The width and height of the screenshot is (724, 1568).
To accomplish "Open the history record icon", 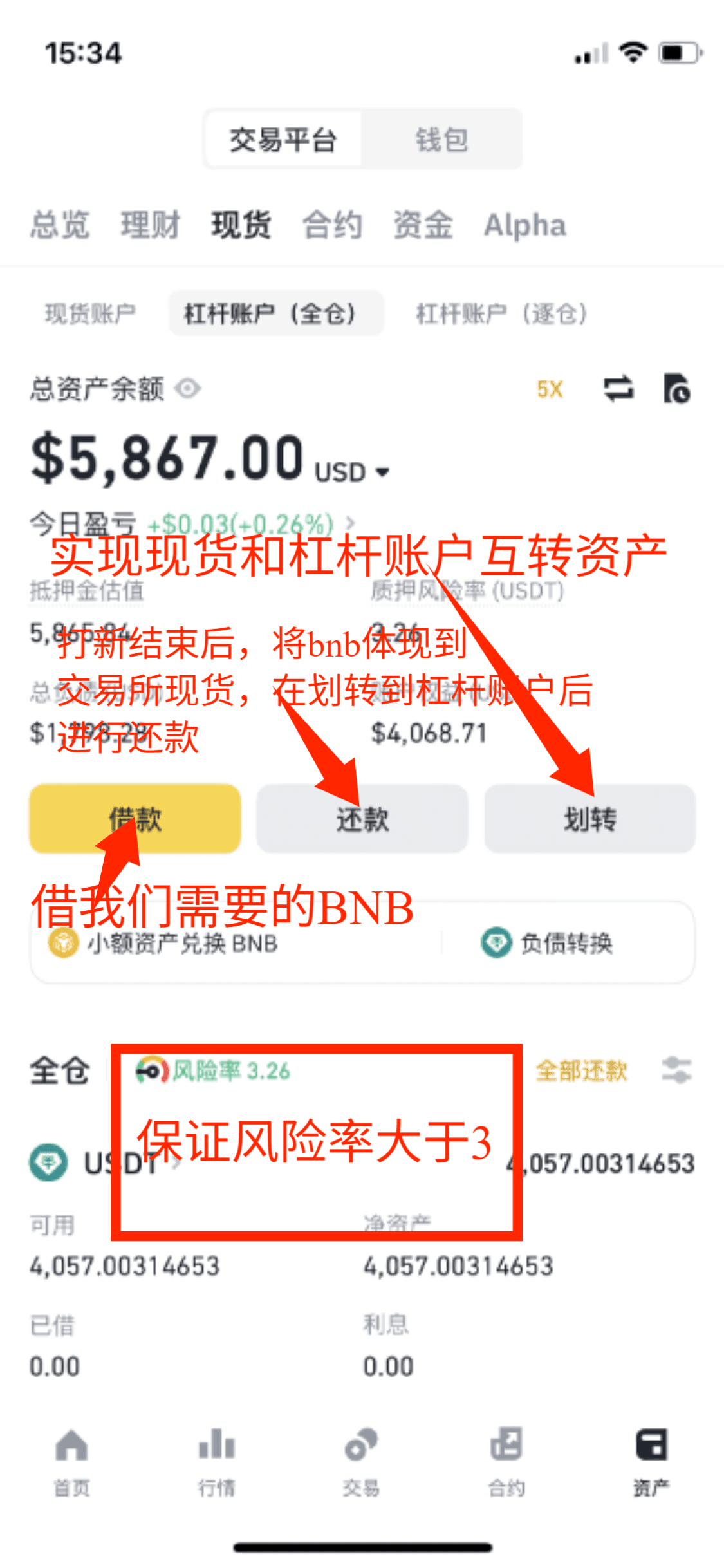I will (x=676, y=389).
